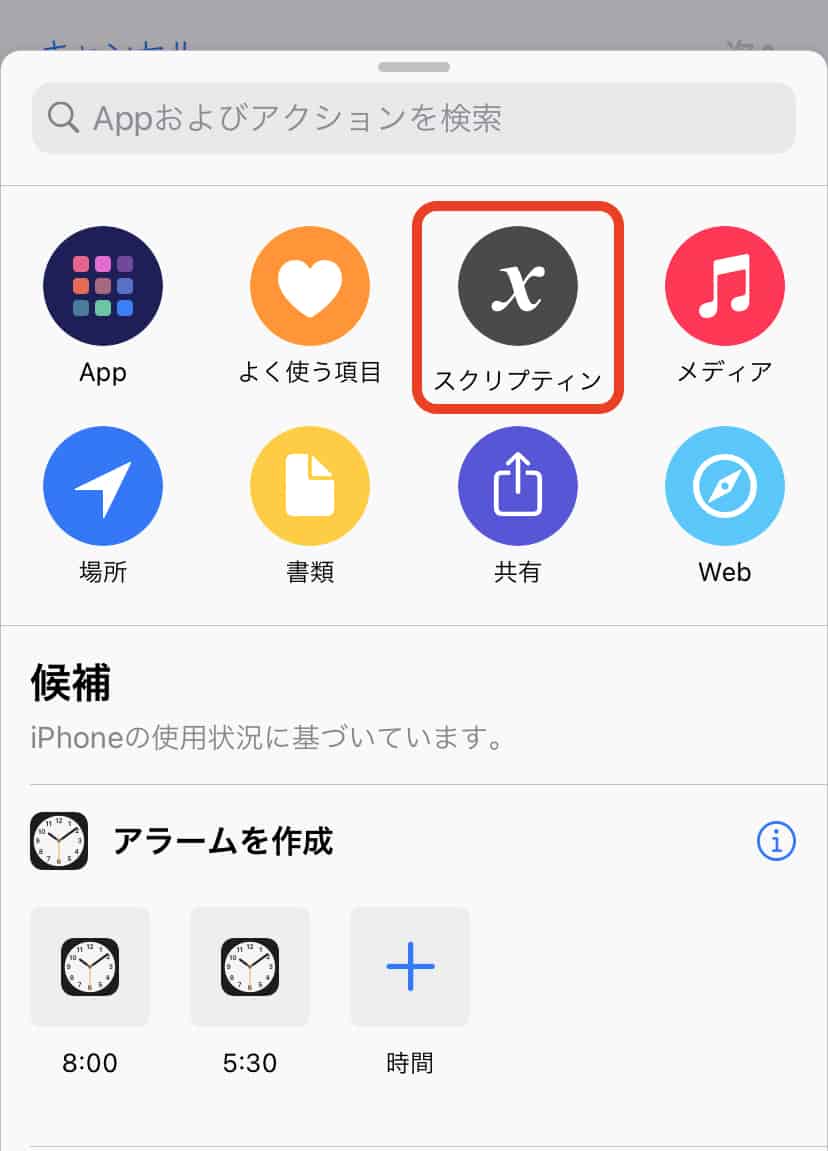Open the App category
This screenshot has height=1151, width=828.
(x=103, y=286)
